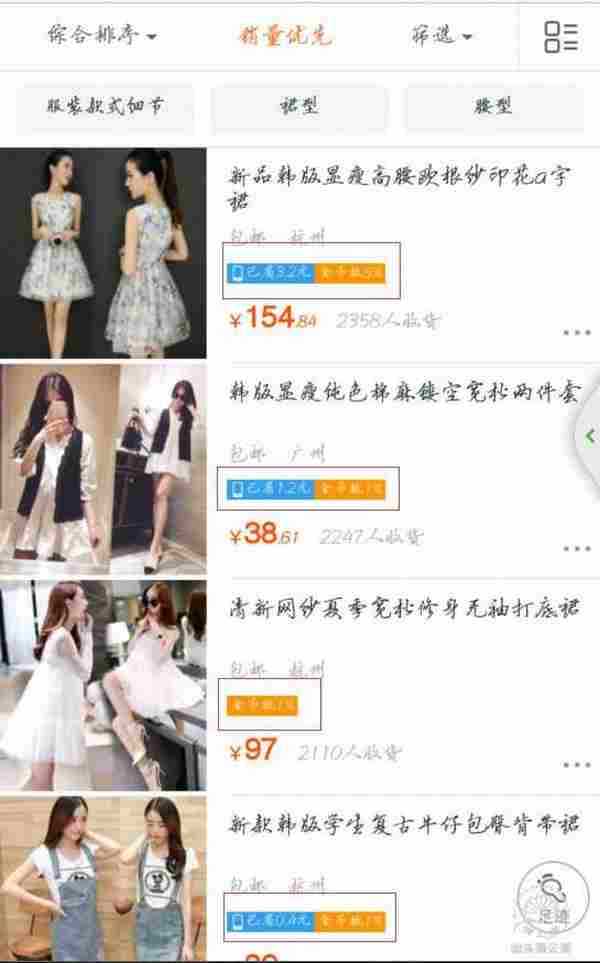Open the 综合排序 sort dropdown

click(102, 35)
